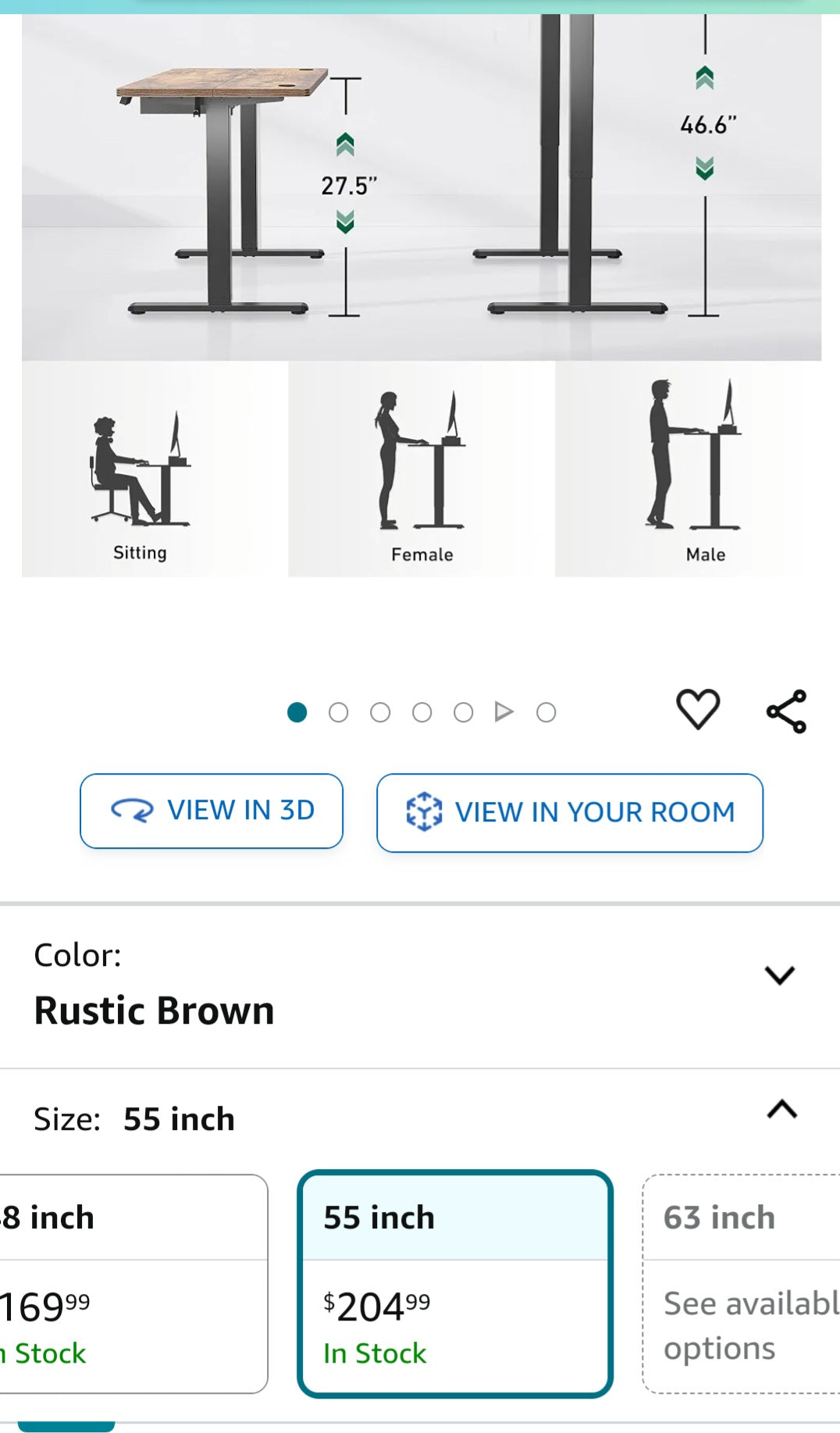Image resolution: width=840 pixels, height=1433 pixels.
Task: Tap VIEW IN 3D button
Action: 212,811
